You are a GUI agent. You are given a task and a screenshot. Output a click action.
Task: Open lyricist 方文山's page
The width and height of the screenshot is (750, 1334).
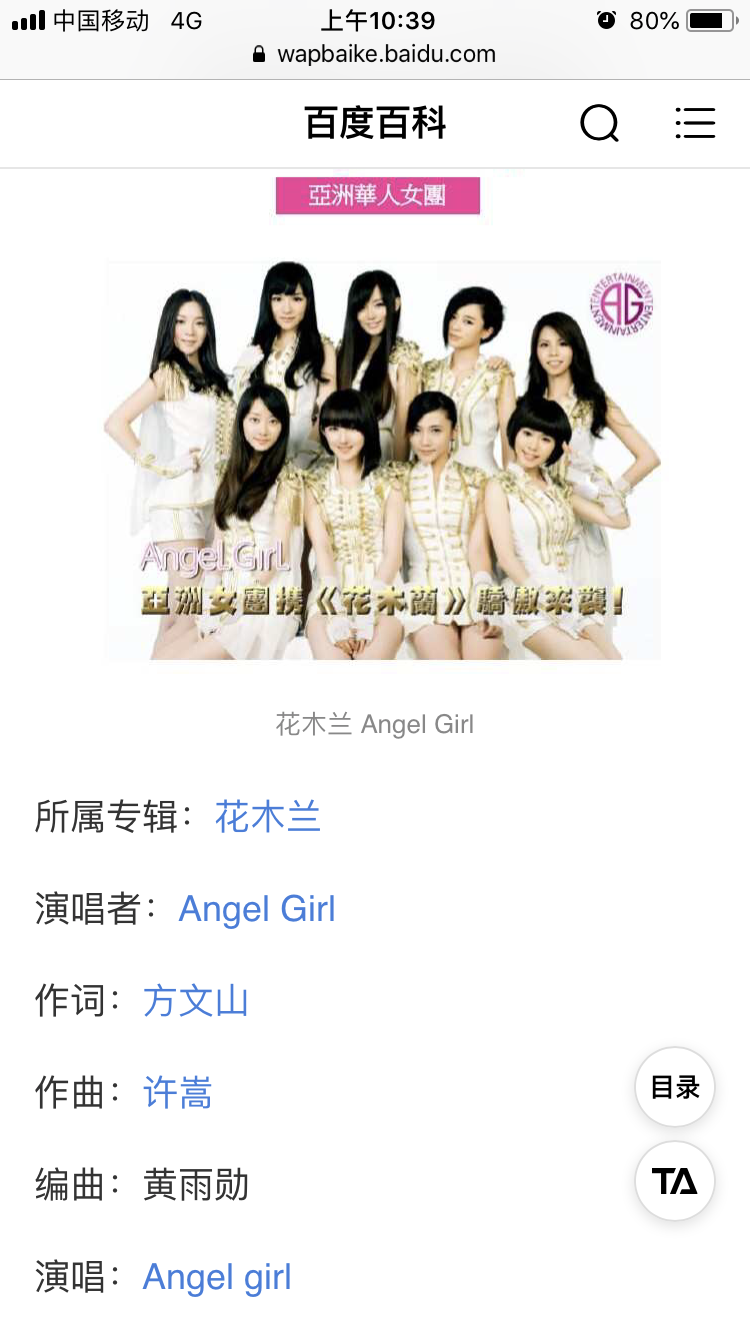[x=196, y=1001]
